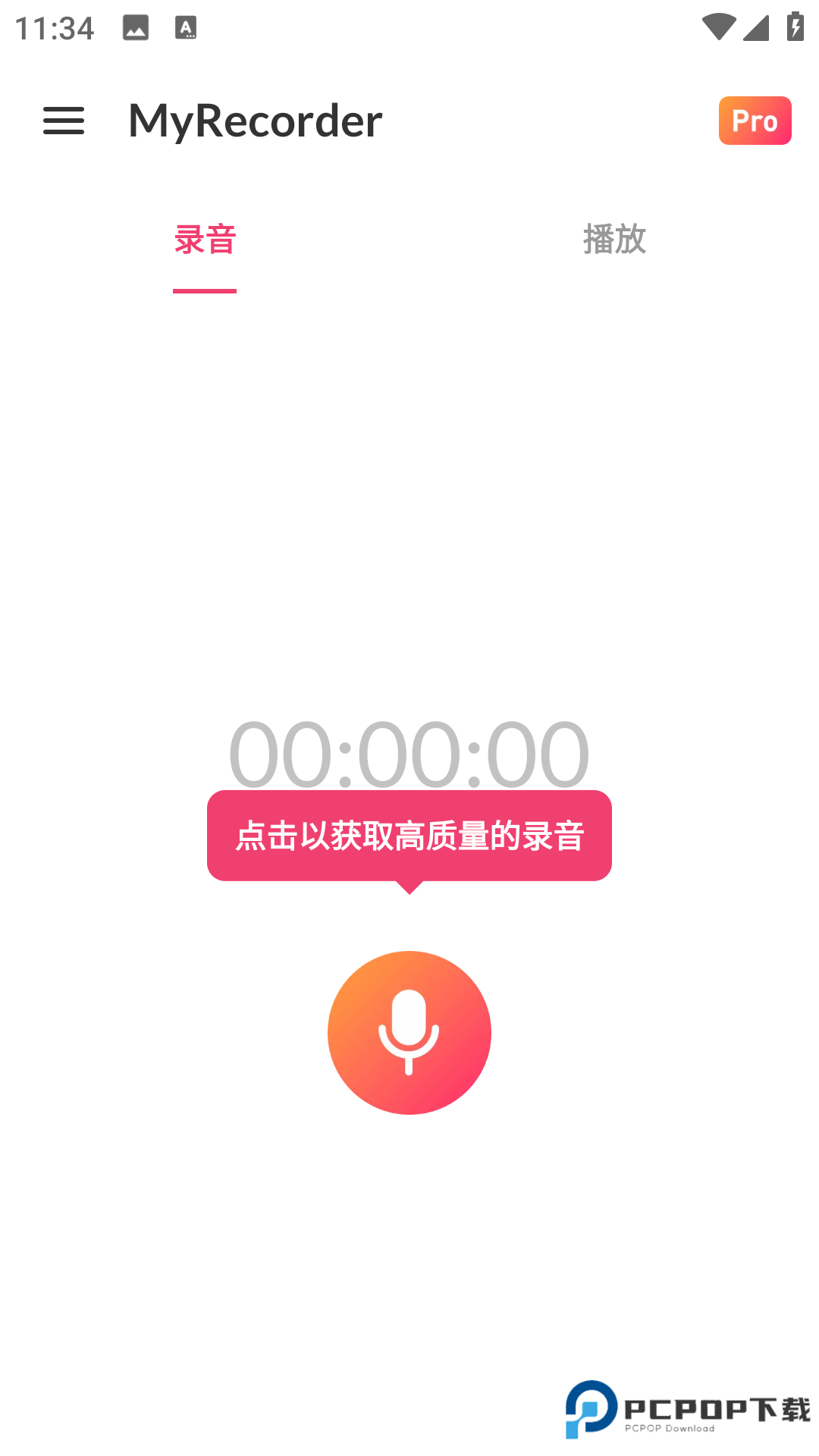Viewport: 819px width, 1456px height.
Task: Toggle recording with the large record button
Action: 409,1033
